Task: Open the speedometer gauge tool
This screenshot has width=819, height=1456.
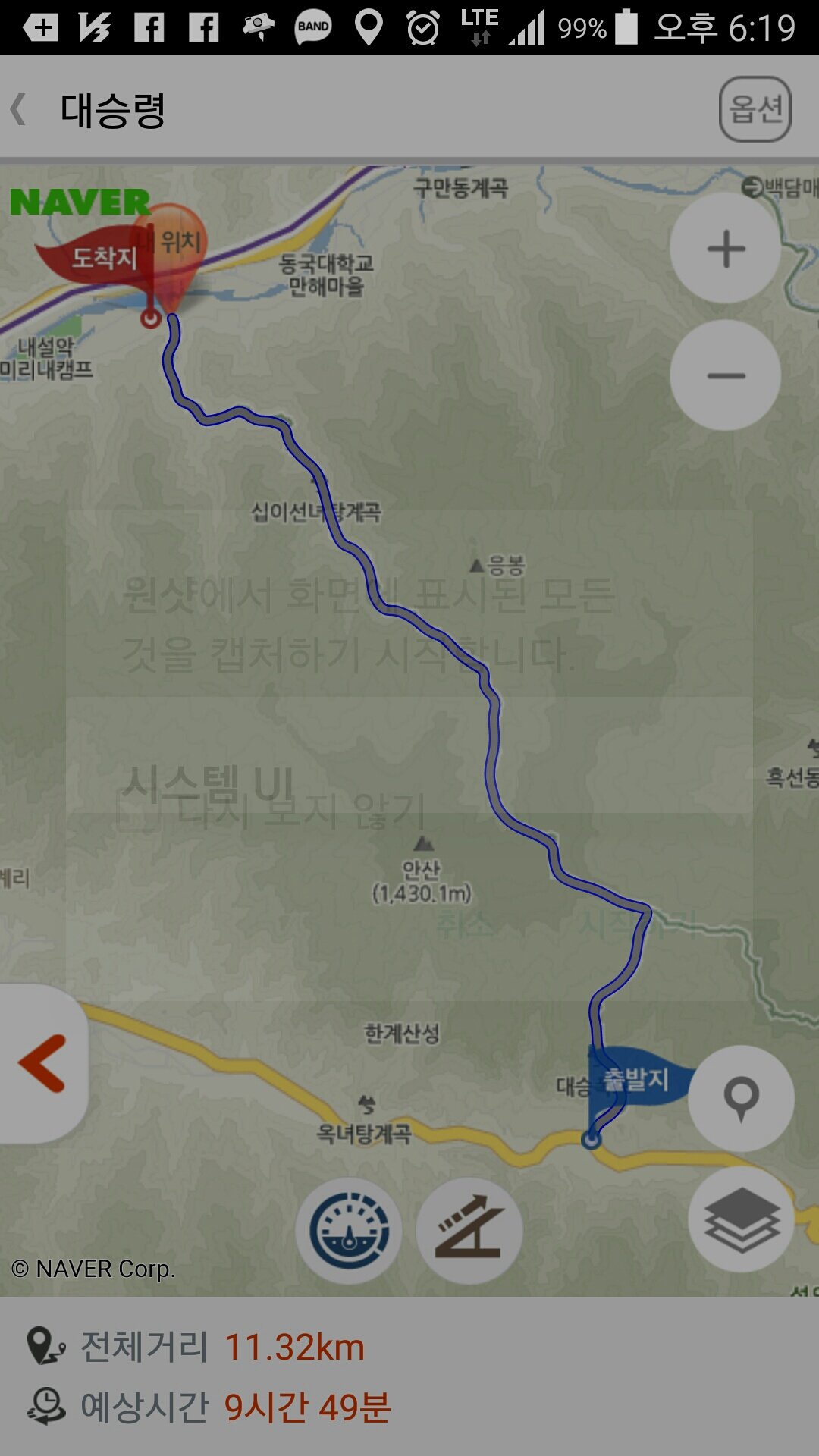Action: [349, 1230]
